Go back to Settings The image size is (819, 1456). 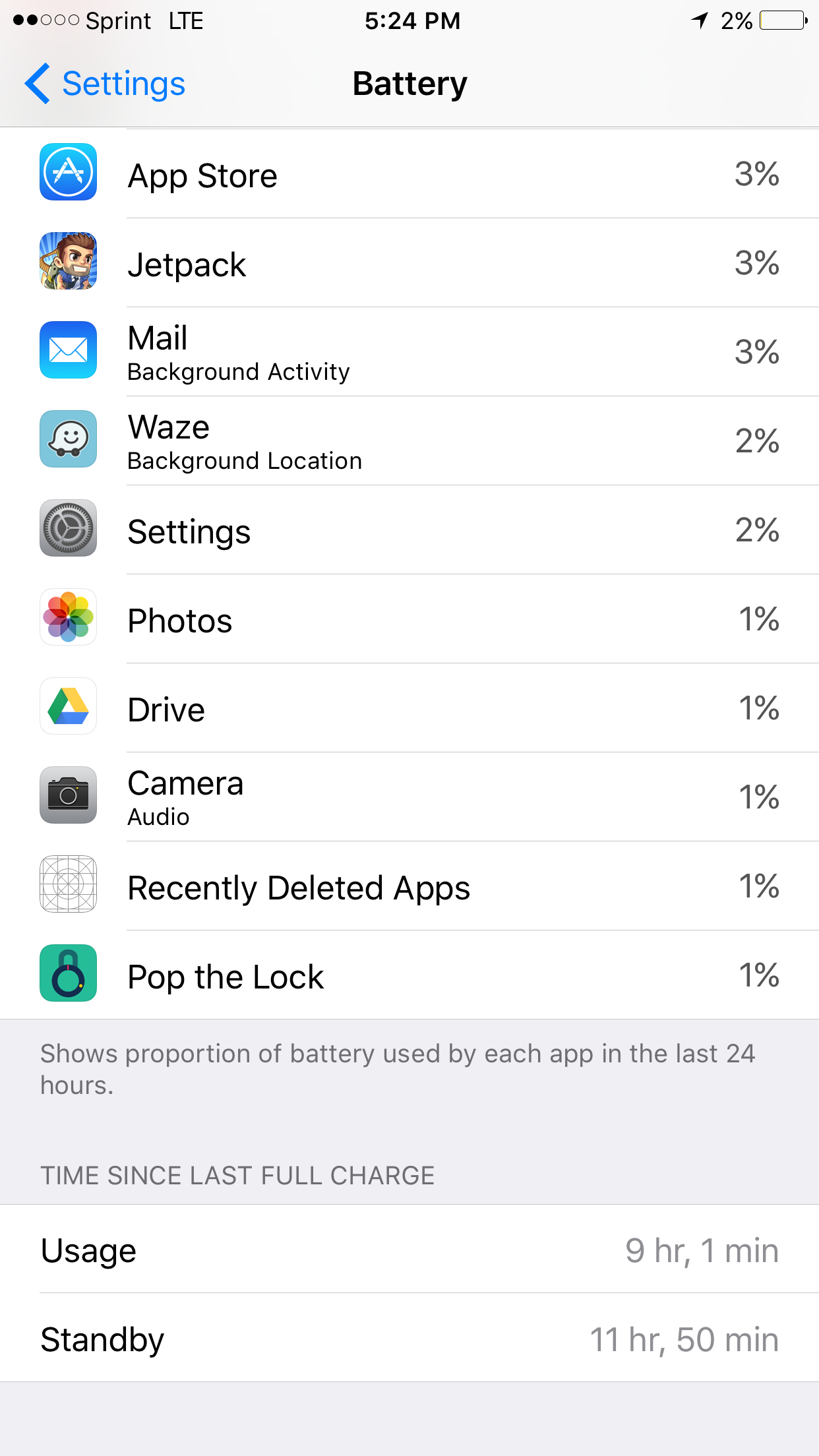(106, 84)
